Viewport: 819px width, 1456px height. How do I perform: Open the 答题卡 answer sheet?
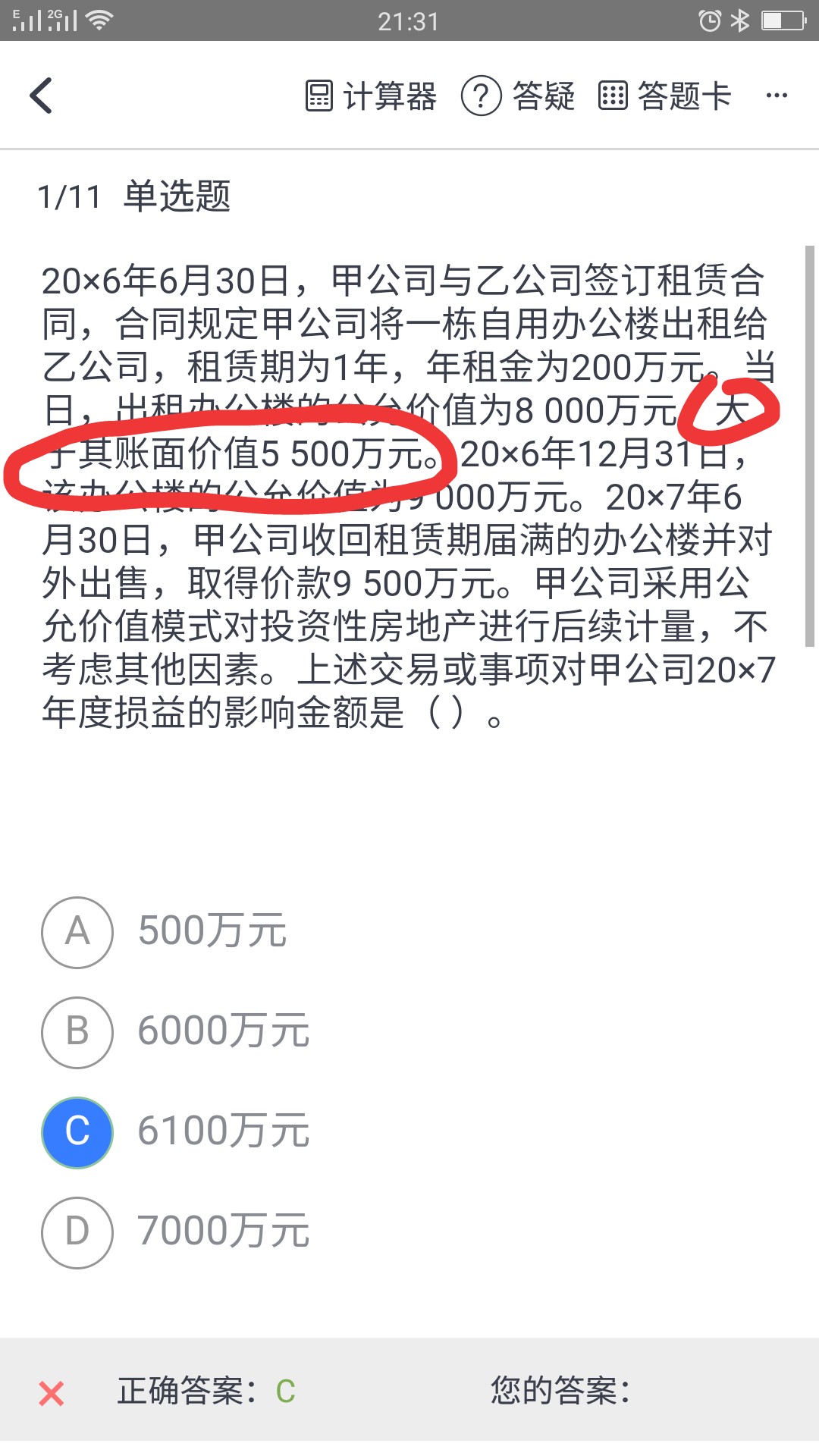pyautogui.click(x=664, y=96)
